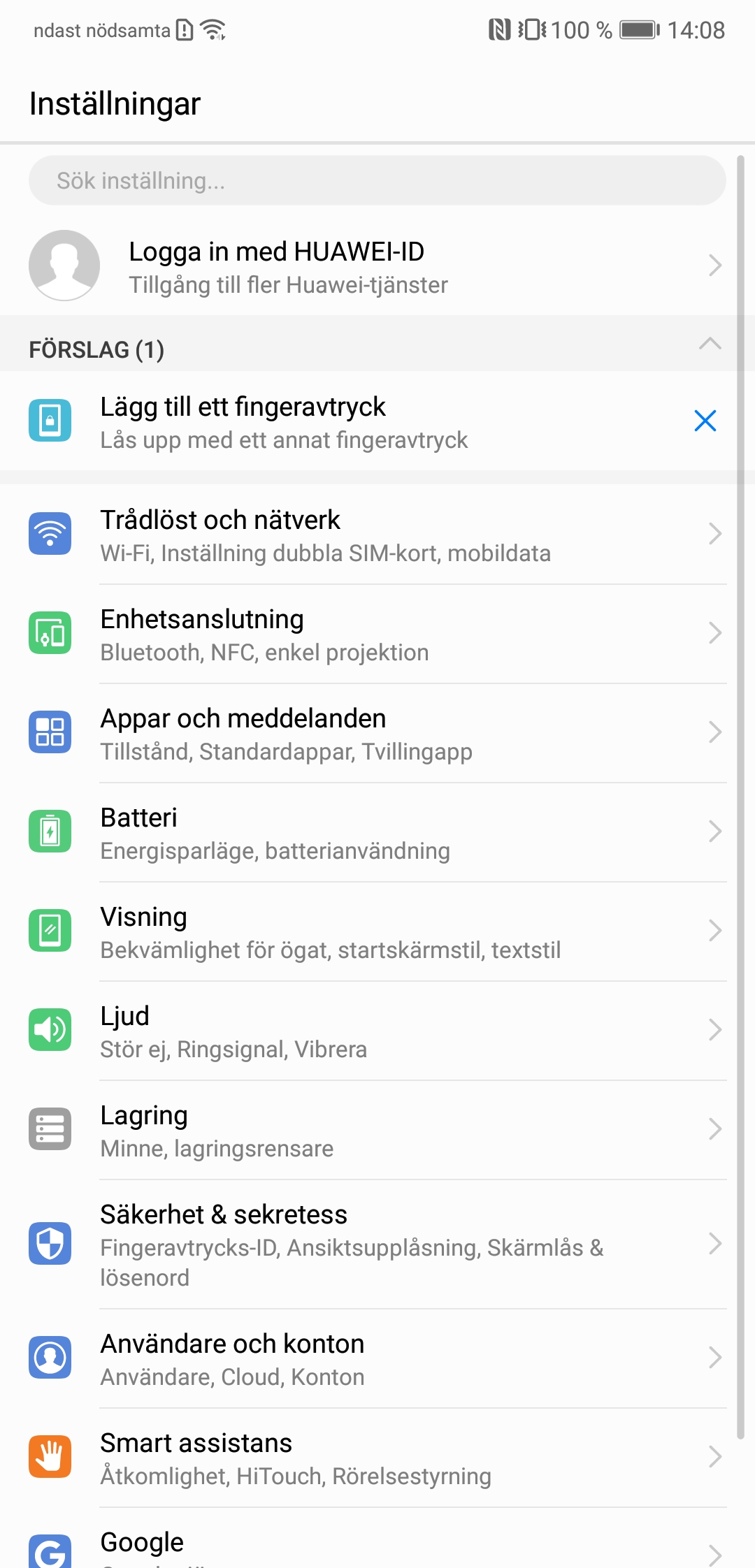Open Logga in med HUAWEI-ID

pyautogui.click(x=377, y=266)
